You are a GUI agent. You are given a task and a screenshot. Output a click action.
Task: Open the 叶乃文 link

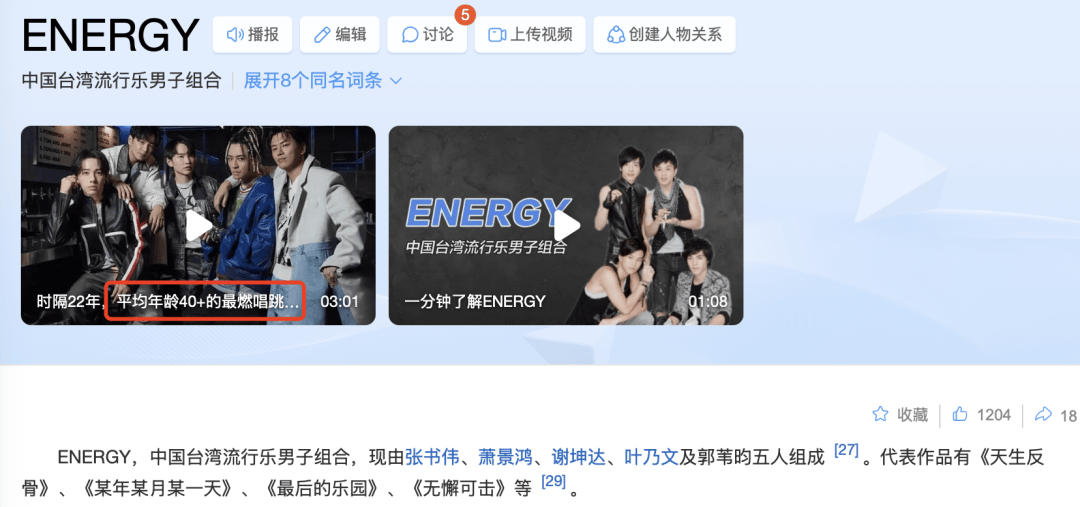tap(651, 458)
